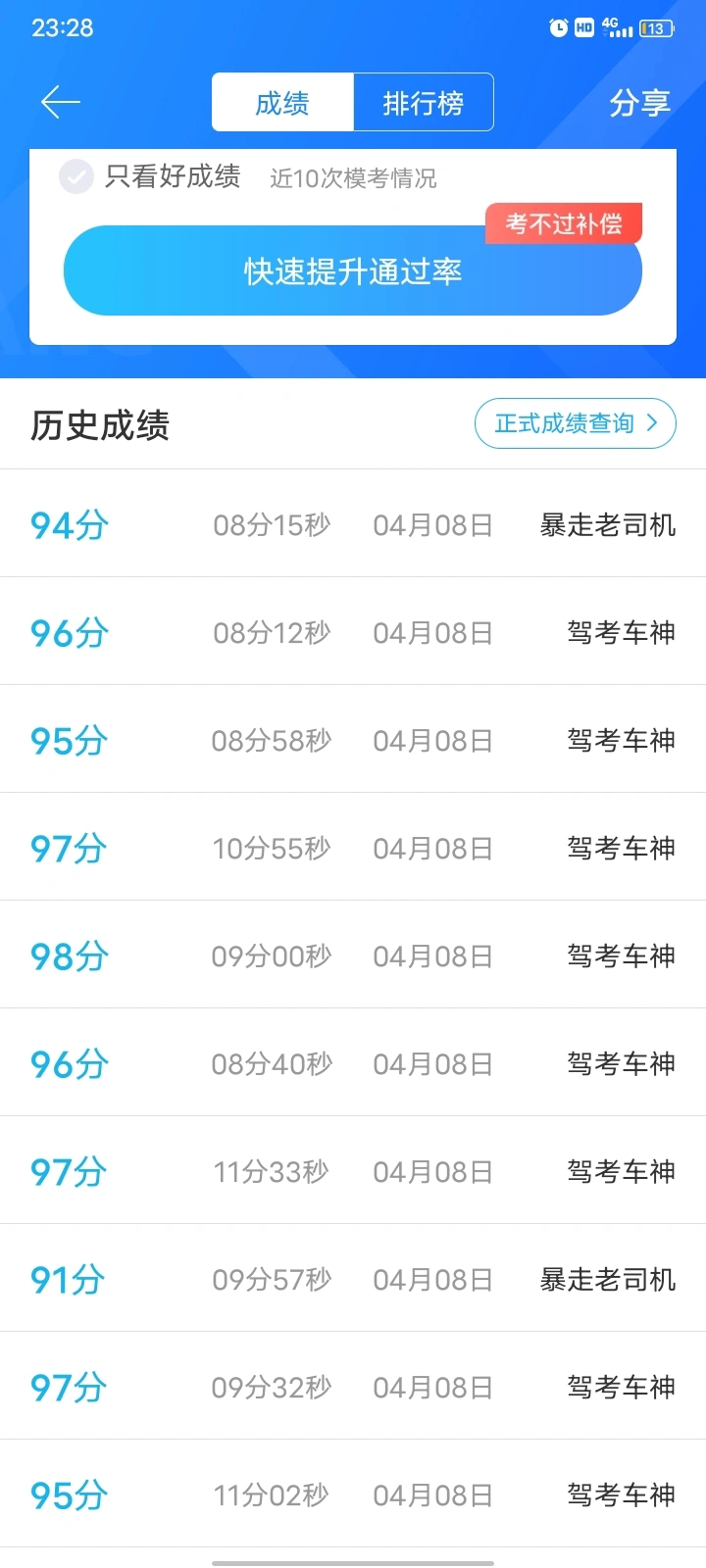This screenshot has height=1568, width=706.
Task: Open the 91分 record taking 09分57秒
Action: (x=353, y=1279)
